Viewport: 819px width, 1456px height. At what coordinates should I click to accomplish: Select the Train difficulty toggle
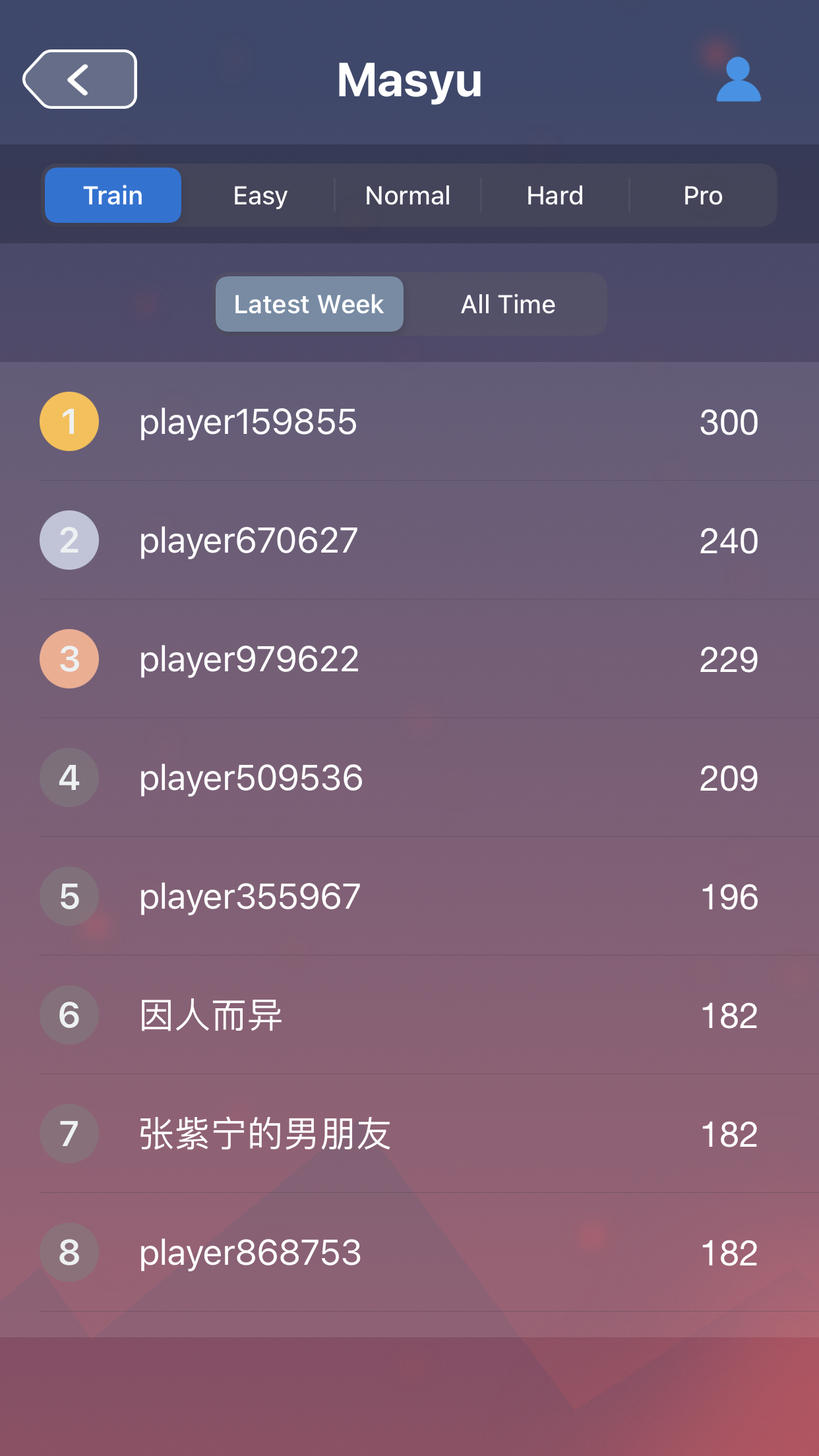pos(112,195)
